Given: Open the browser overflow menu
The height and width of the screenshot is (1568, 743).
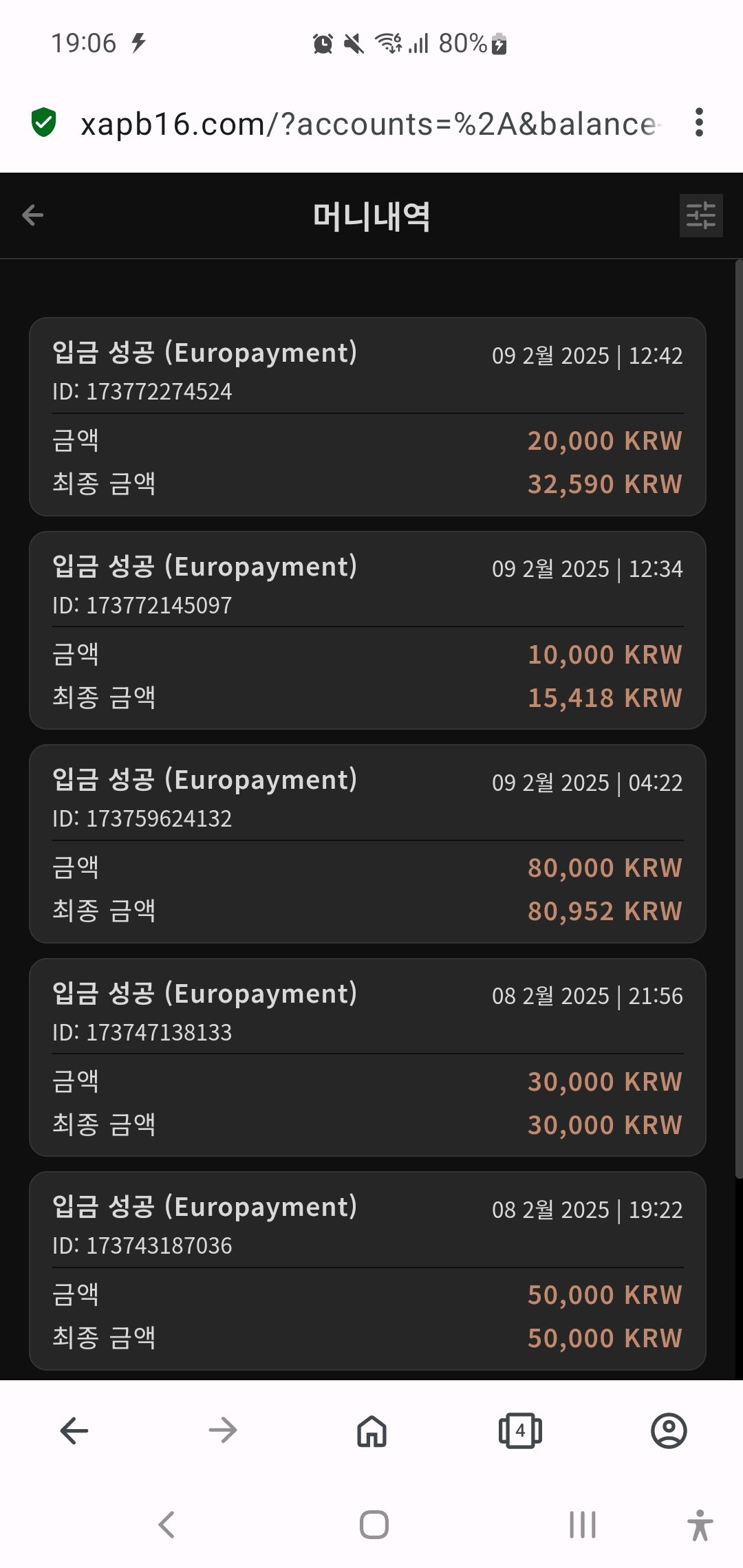Looking at the screenshot, I should [x=699, y=122].
